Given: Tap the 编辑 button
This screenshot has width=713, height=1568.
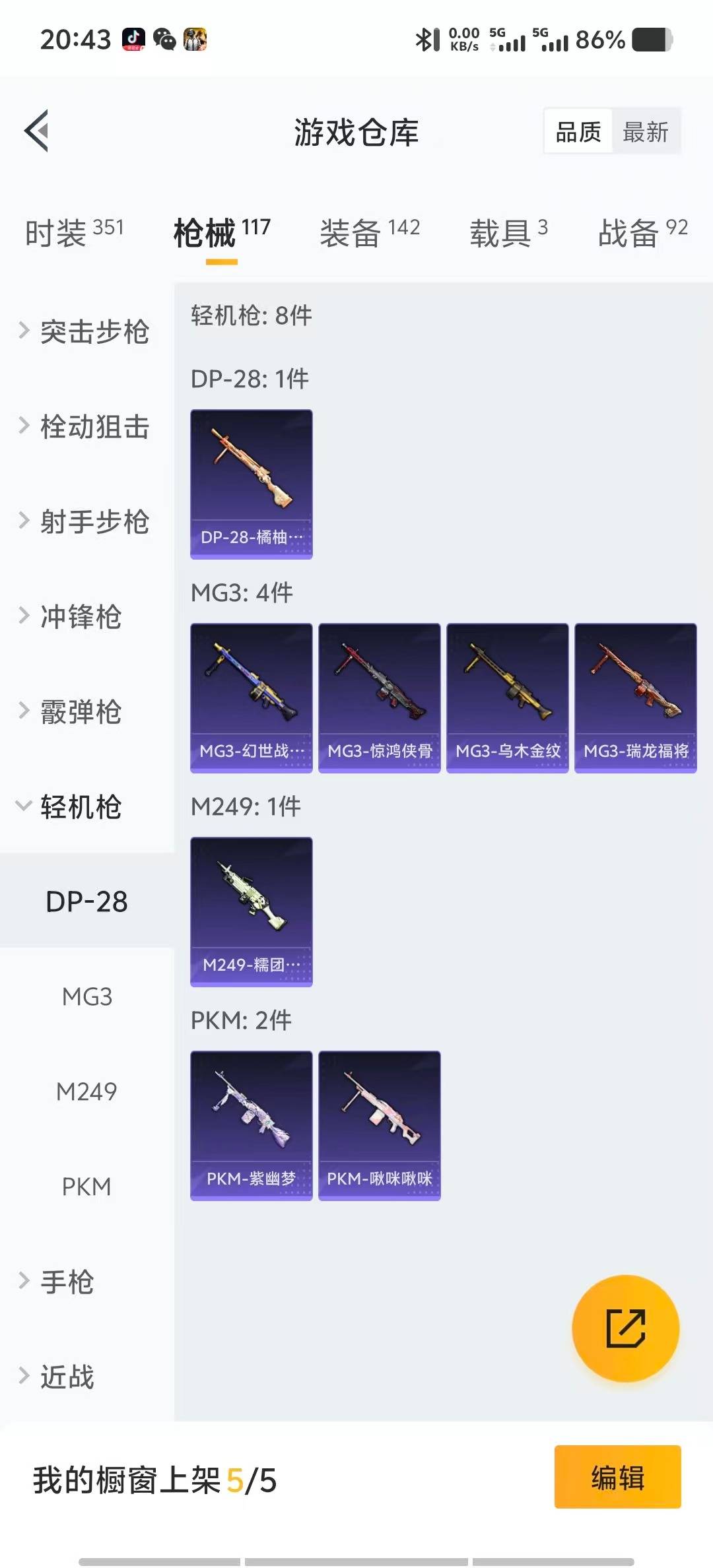Looking at the screenshot, I should [x=617, y=1477].
